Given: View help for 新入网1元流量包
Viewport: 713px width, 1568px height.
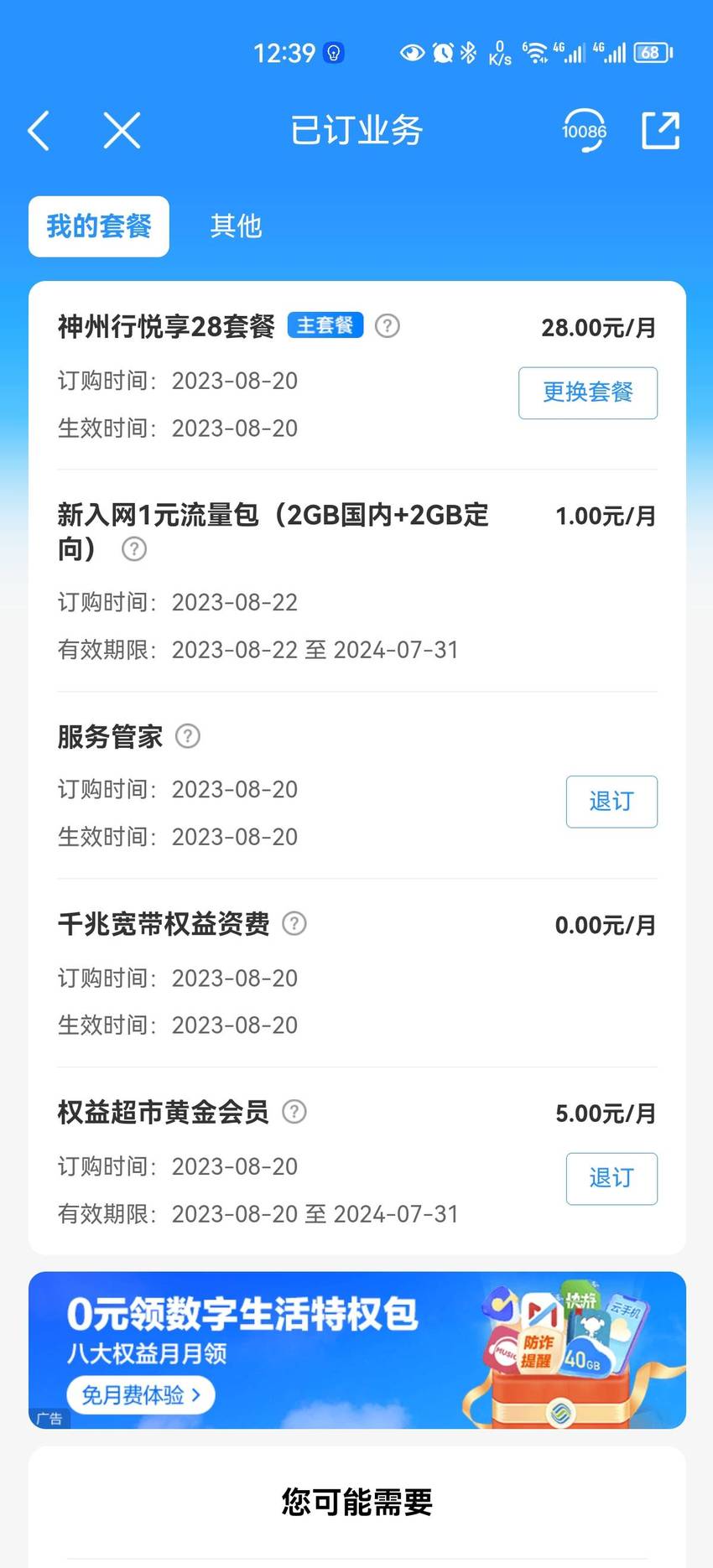Looking at the screenshot, I should coord(134,549).
